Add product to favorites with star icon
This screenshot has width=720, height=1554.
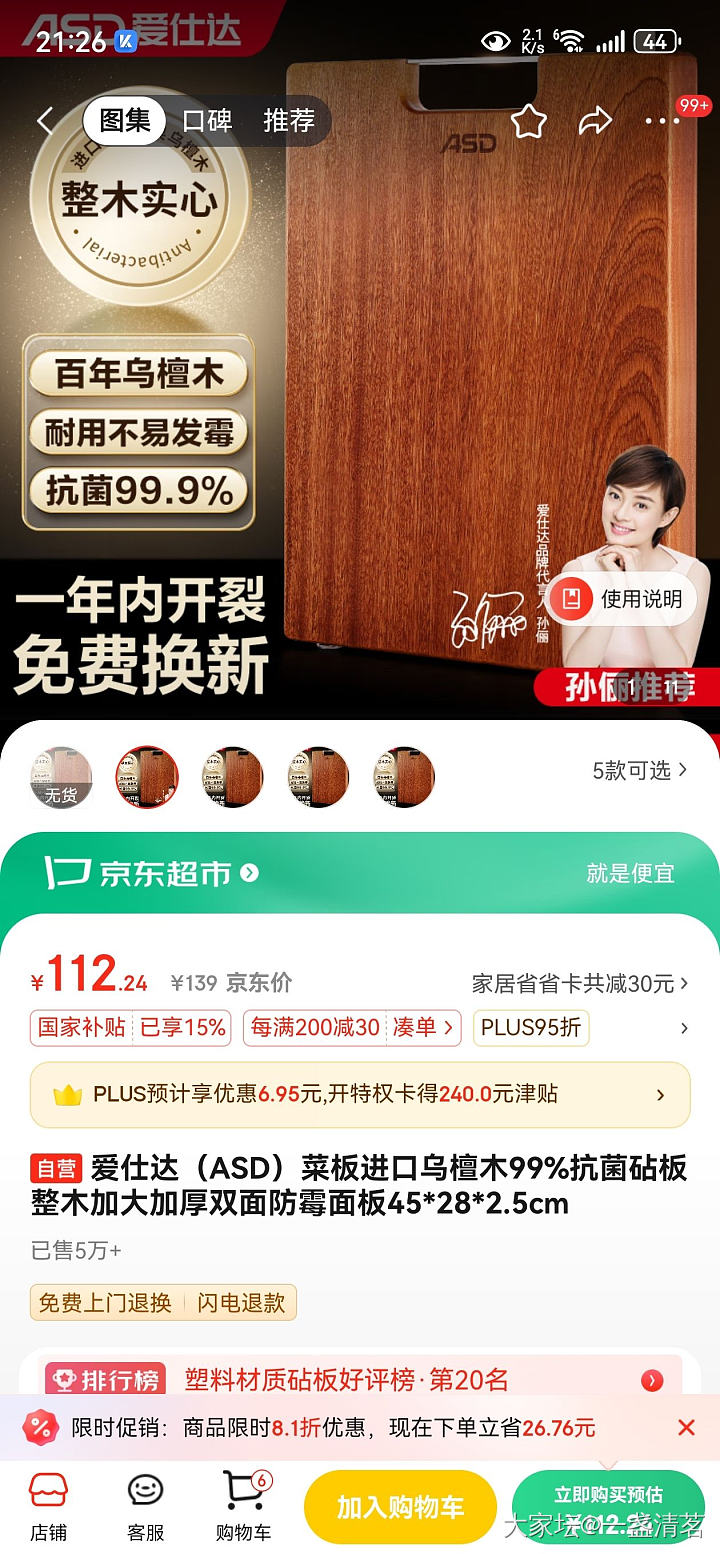[528, 122]
